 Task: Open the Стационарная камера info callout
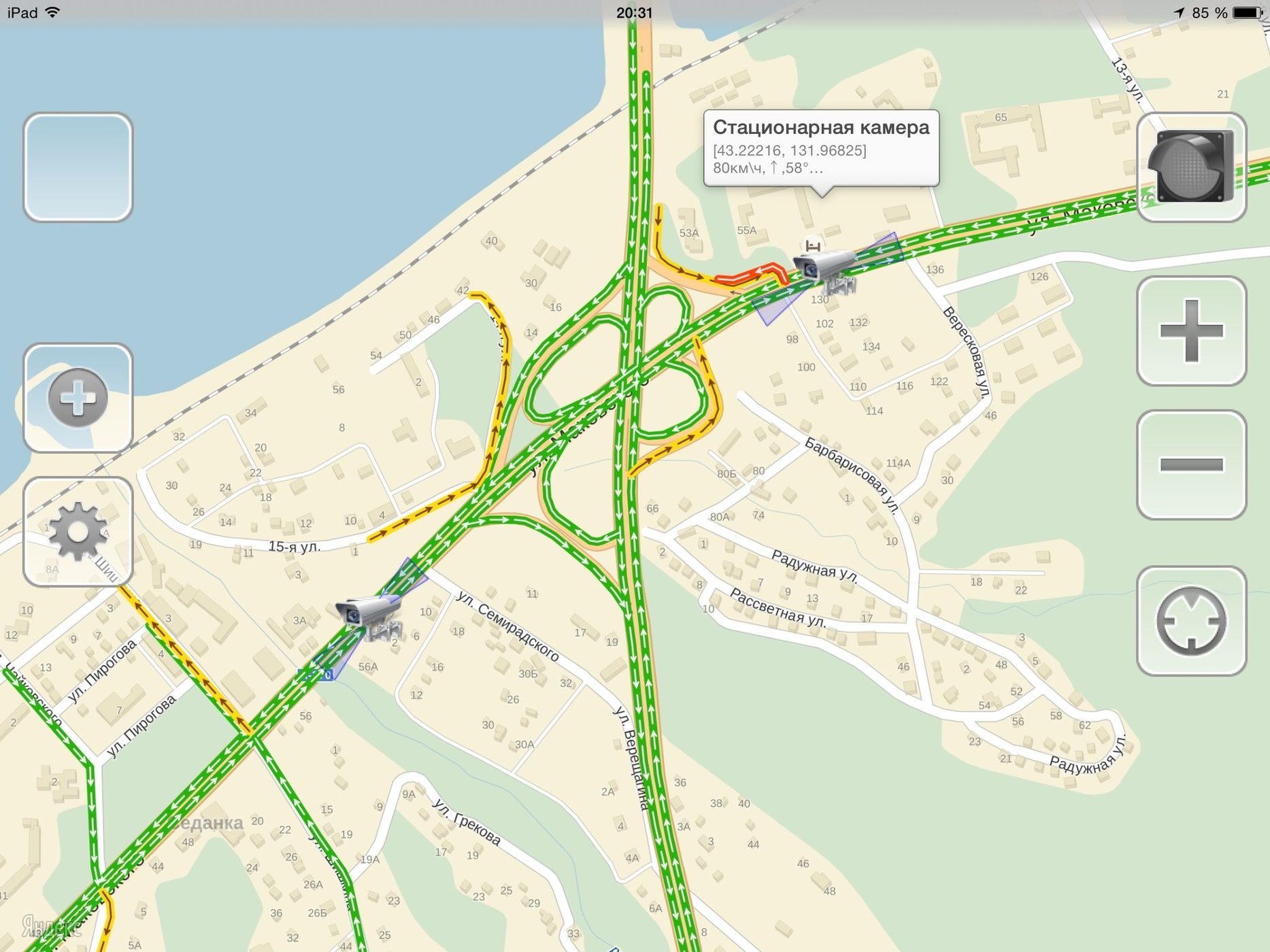(820, 148)
